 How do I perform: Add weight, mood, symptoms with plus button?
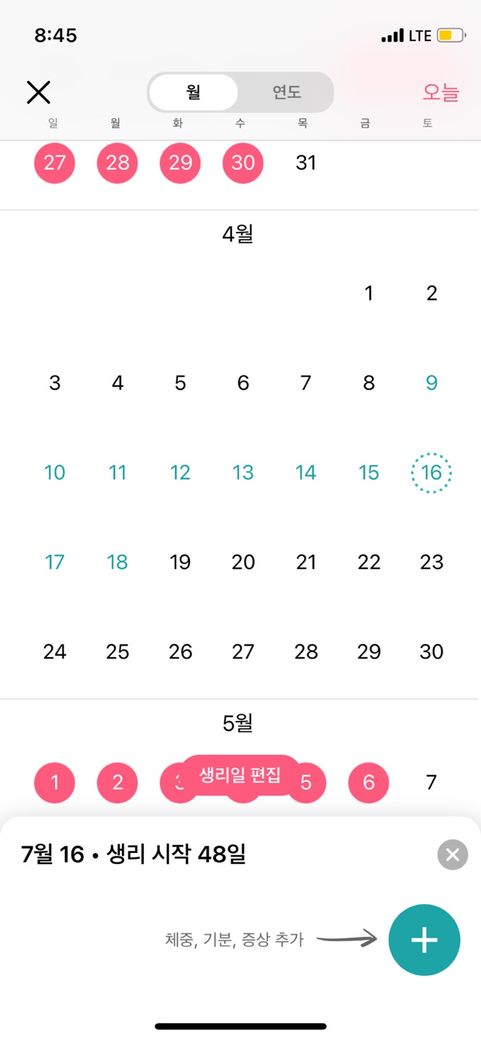point(424,940)
